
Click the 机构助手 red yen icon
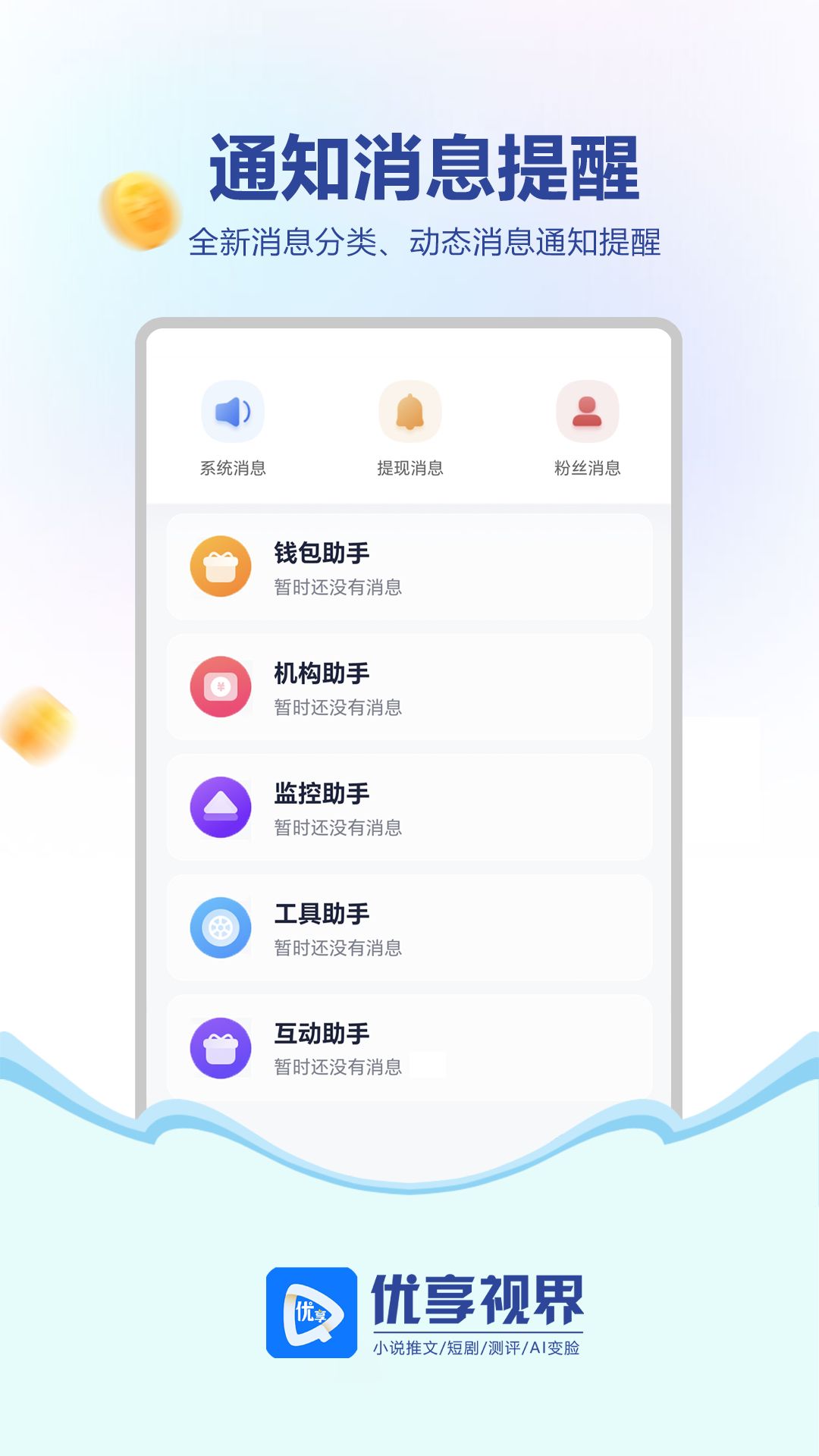click(x=221, y=686)
